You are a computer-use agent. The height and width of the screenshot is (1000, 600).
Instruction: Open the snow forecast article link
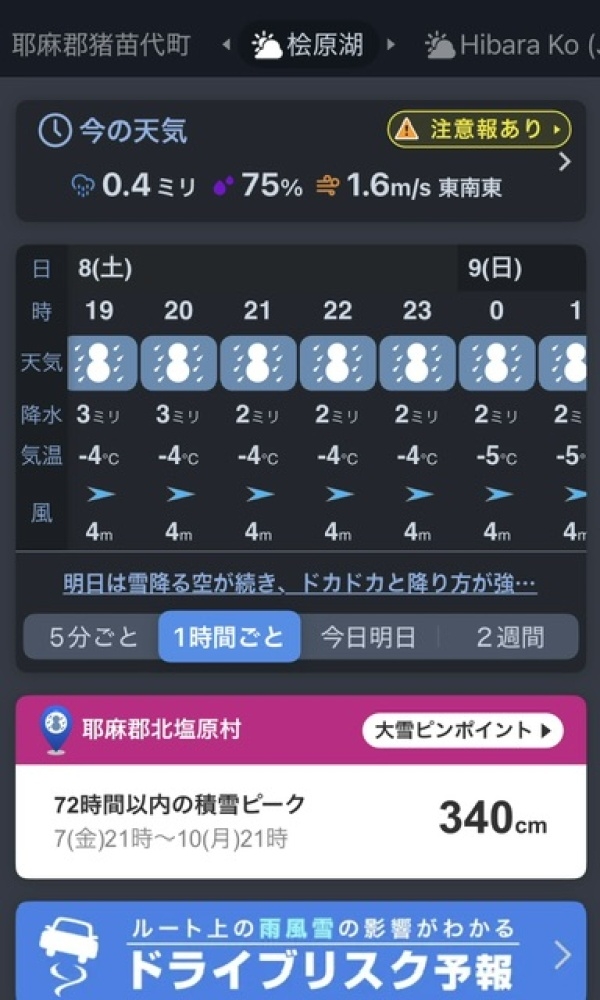coord(300,583)
